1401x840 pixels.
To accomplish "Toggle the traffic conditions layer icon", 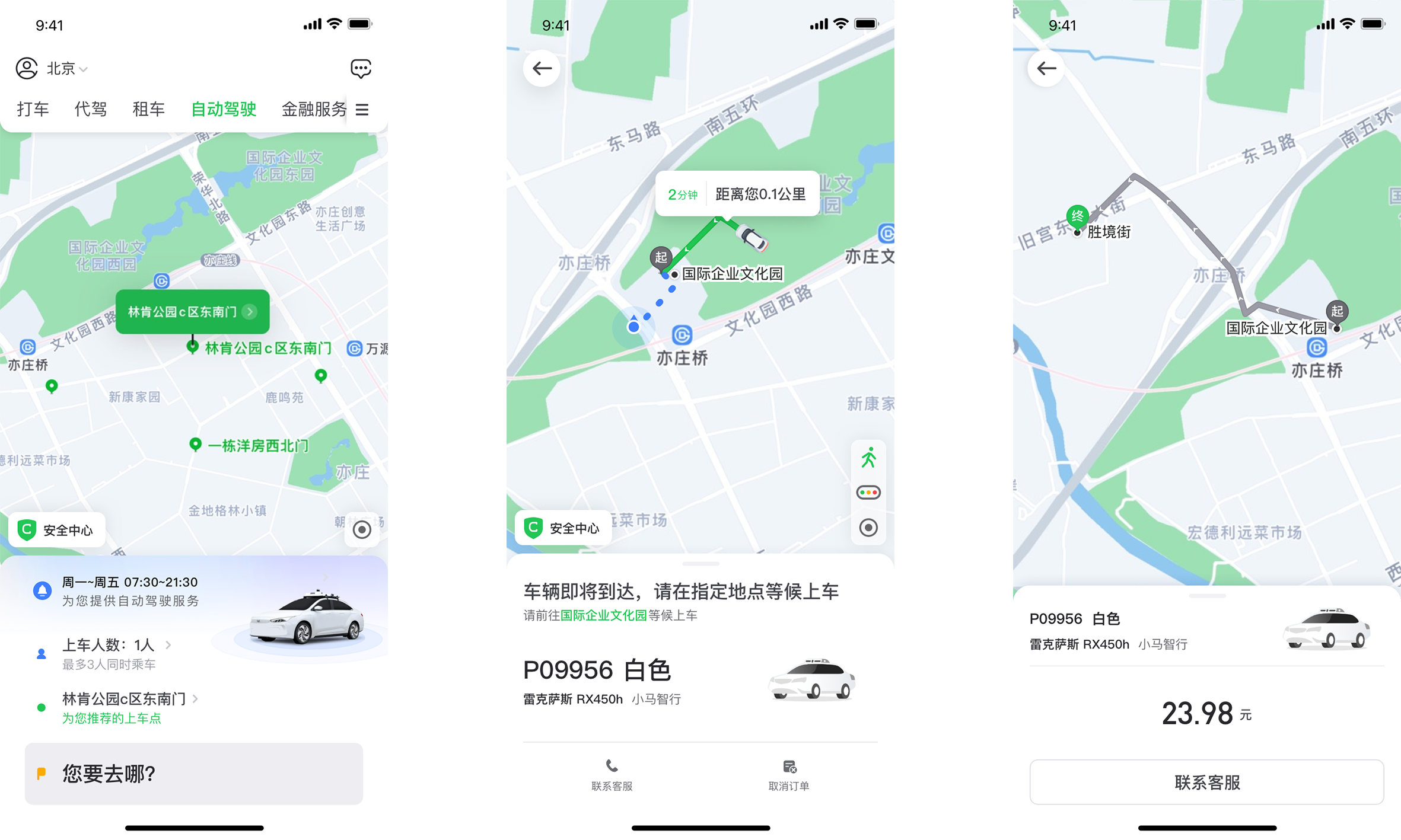I will pos(868,493).
